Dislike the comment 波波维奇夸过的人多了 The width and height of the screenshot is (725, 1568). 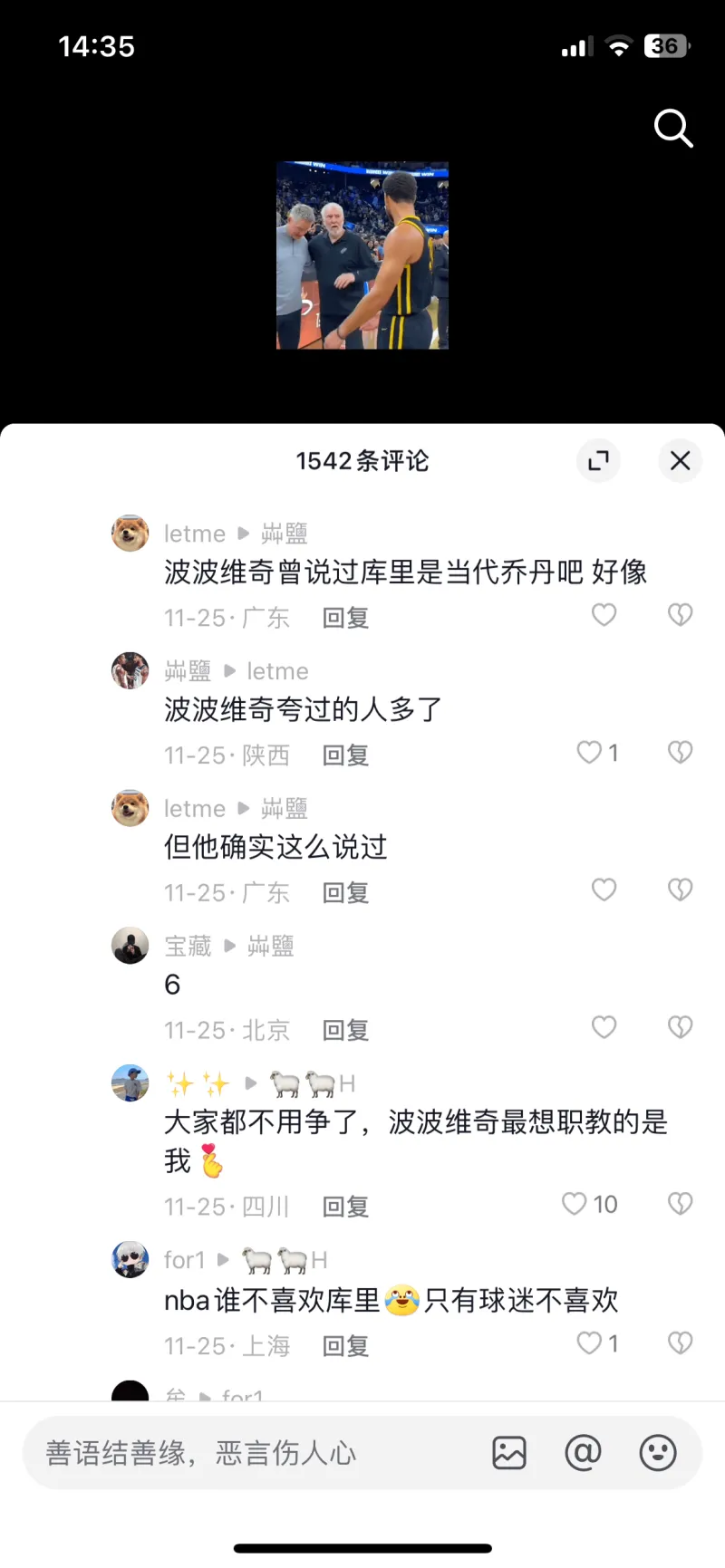[680, 753]
